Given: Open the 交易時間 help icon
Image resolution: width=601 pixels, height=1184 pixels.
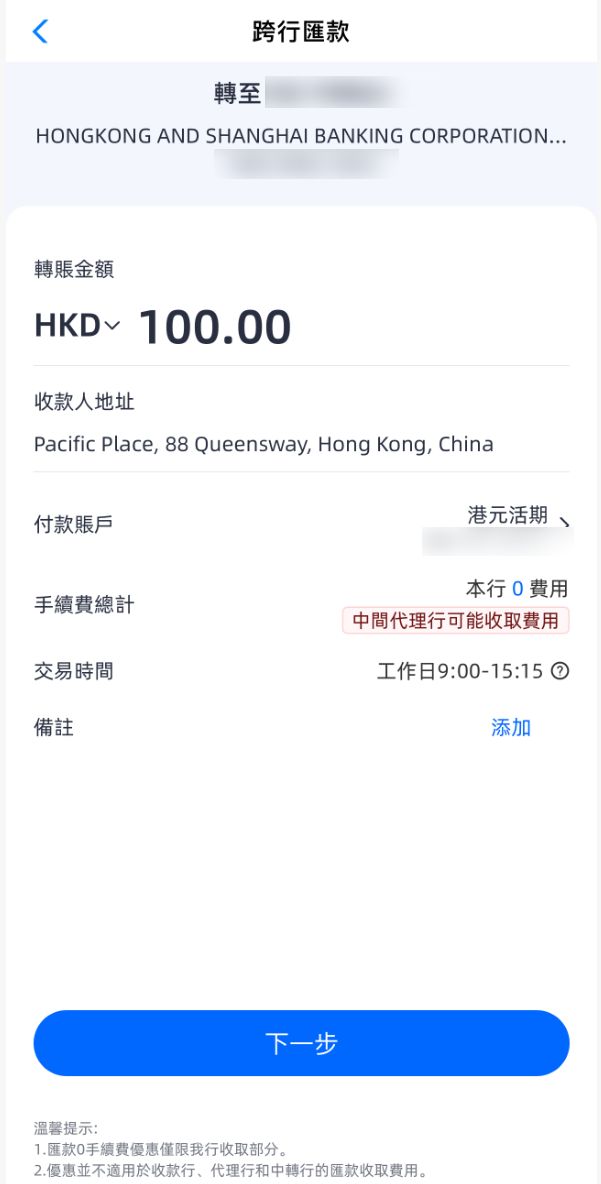Looking at the screenshot, I should coord(560,671).
